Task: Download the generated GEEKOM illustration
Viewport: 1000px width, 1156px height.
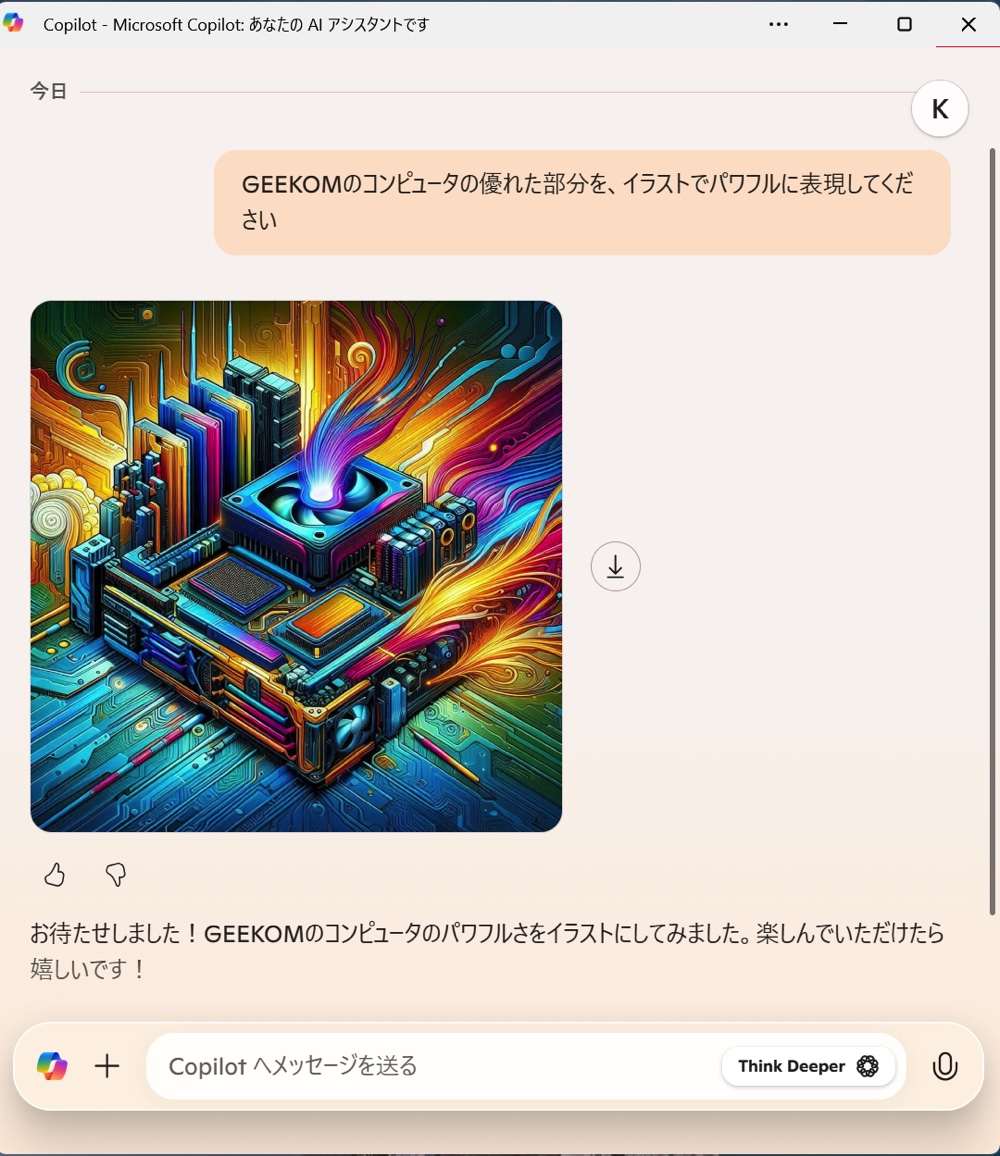Action: coord(615,566)
